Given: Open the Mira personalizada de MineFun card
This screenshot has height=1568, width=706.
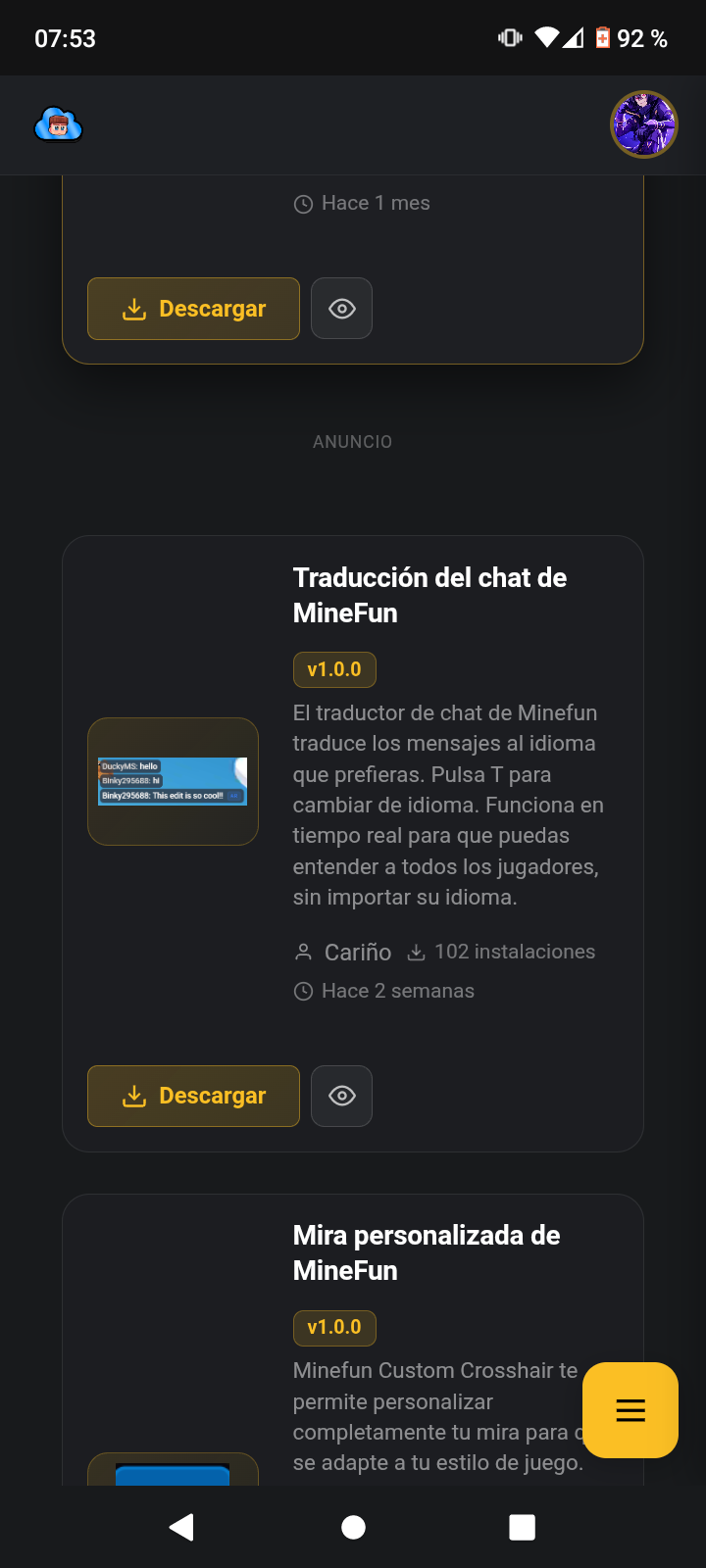Looking at the screenshot, I should click(427, 1252).
